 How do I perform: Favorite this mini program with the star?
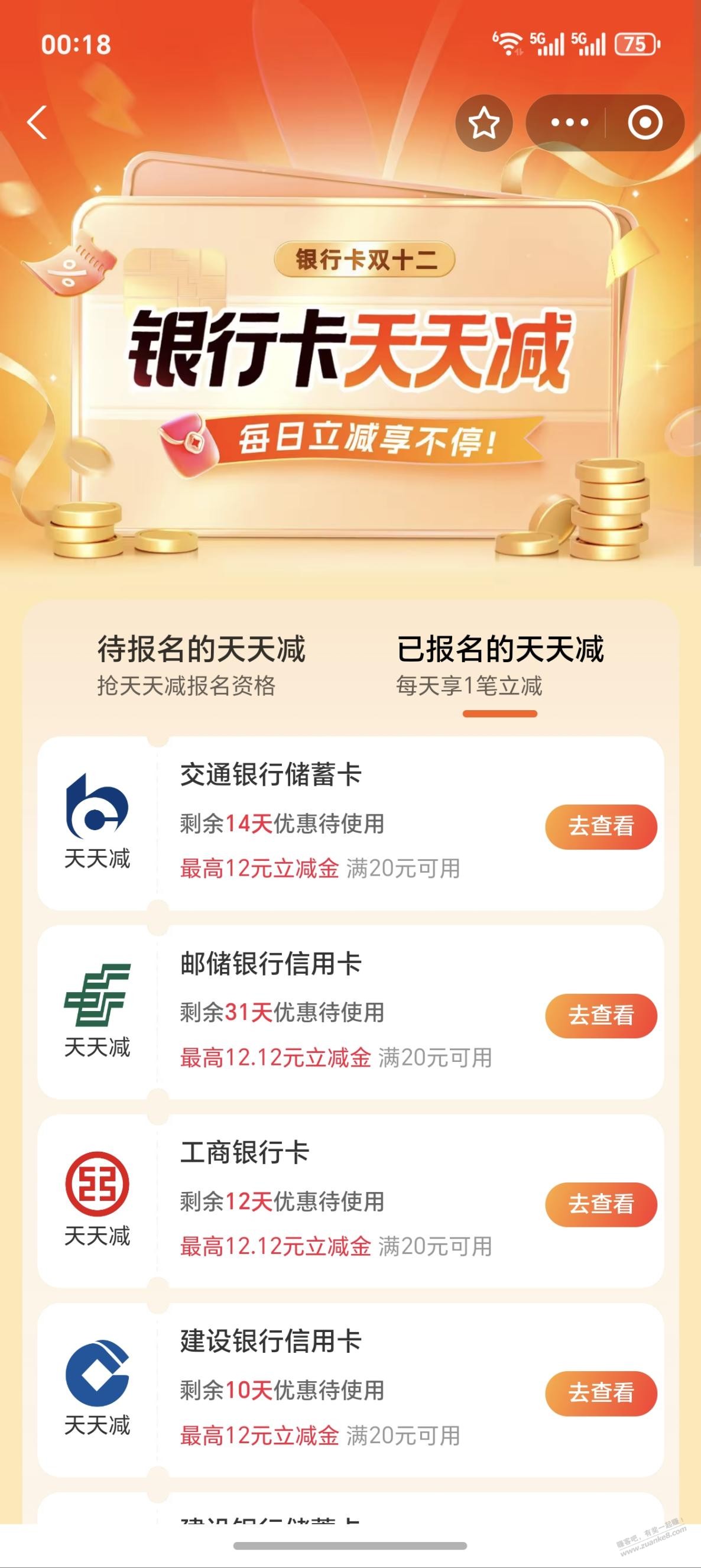pyautogui.click(x=483, y=124)
